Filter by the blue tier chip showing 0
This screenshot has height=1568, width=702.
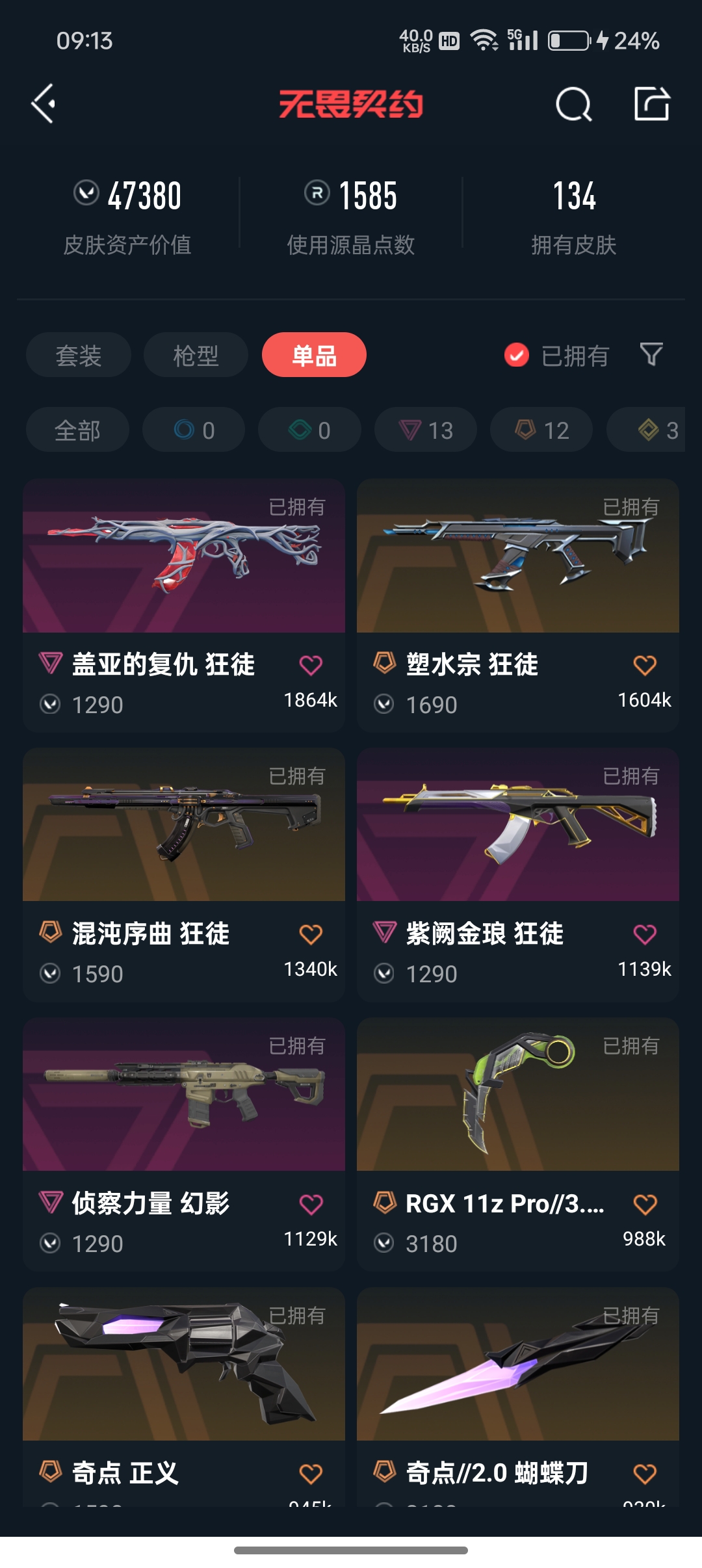194,430
